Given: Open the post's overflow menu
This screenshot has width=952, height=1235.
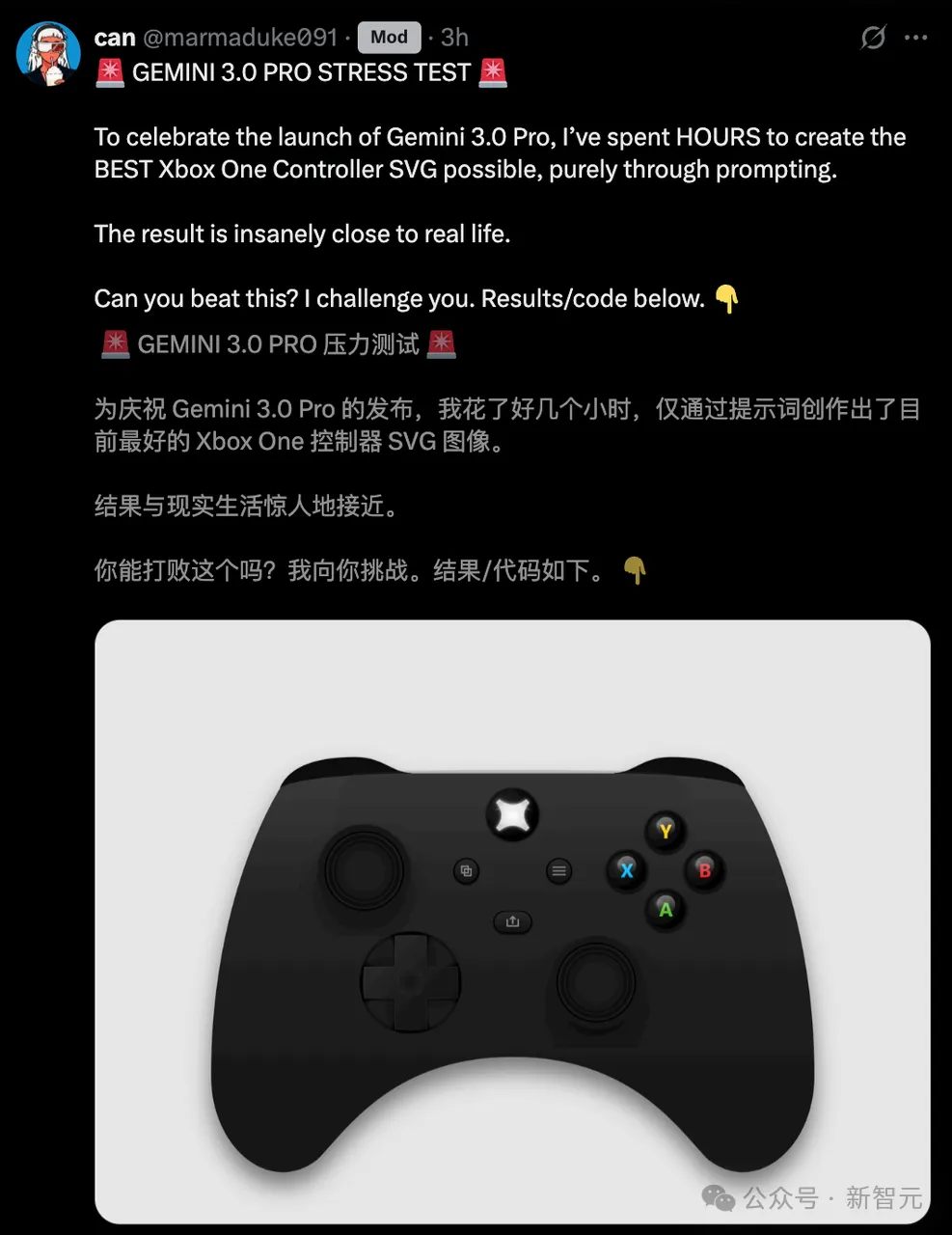Looking at the screenshot, I should [x=915, y=38].
